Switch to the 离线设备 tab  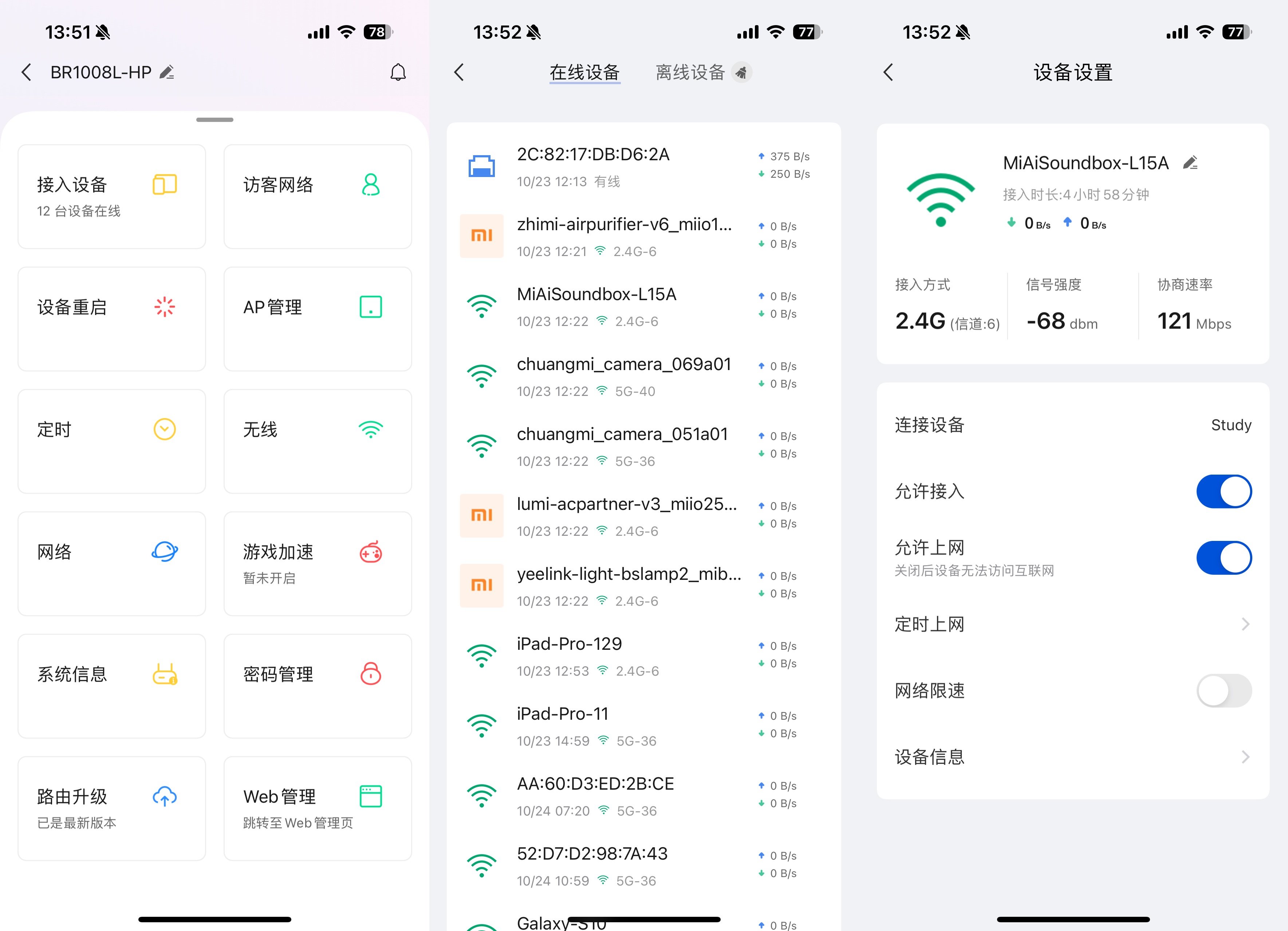point(690,72)
